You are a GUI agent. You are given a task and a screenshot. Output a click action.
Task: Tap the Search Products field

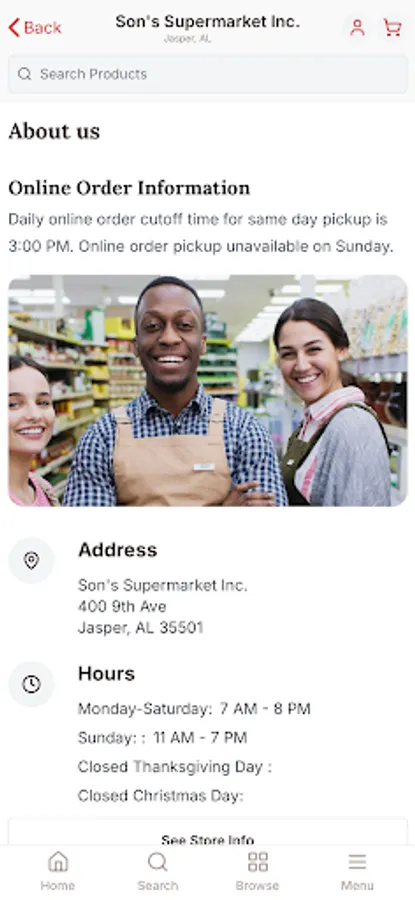pos(208,74)
